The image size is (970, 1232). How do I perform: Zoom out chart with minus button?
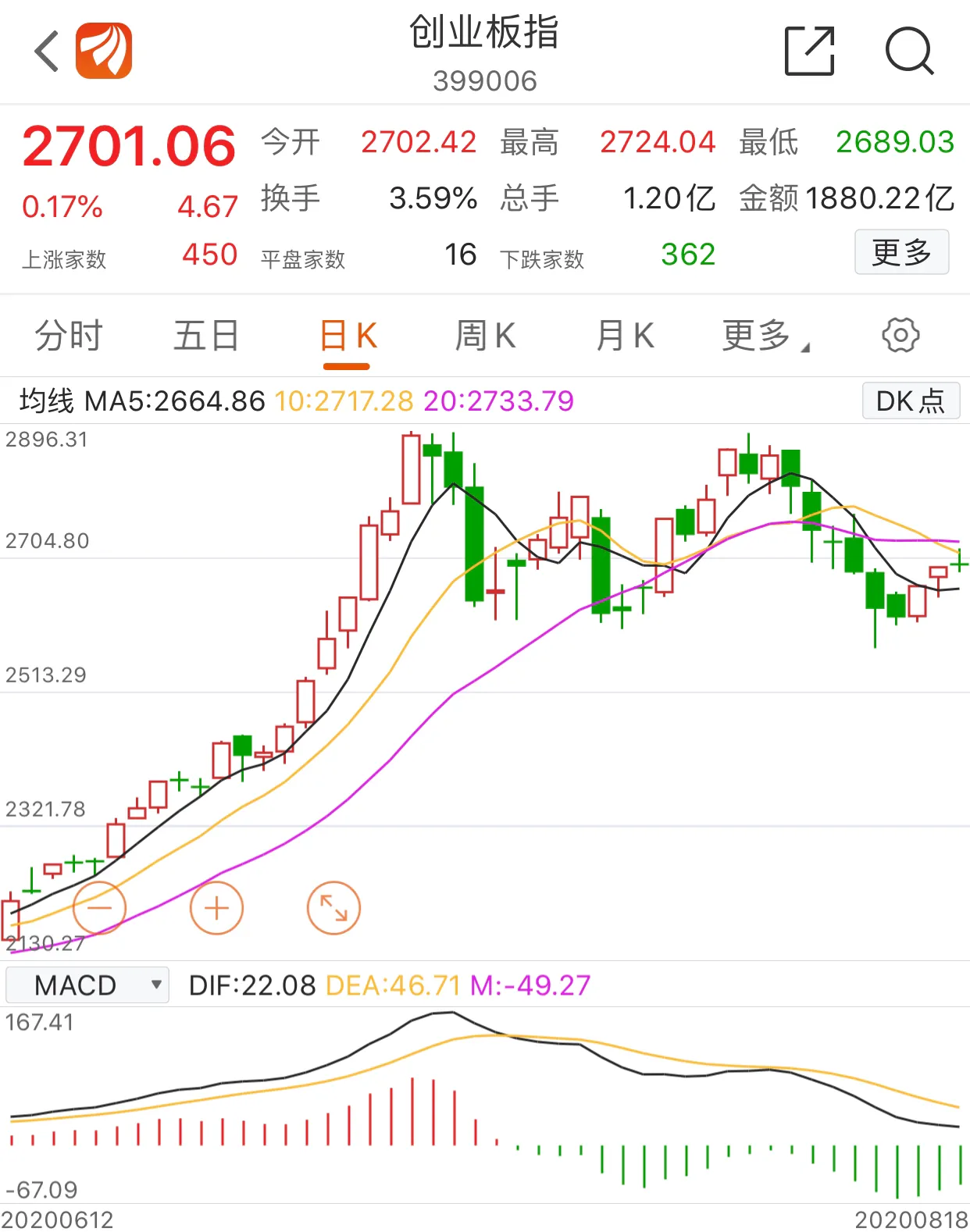(x=99, y=908)
